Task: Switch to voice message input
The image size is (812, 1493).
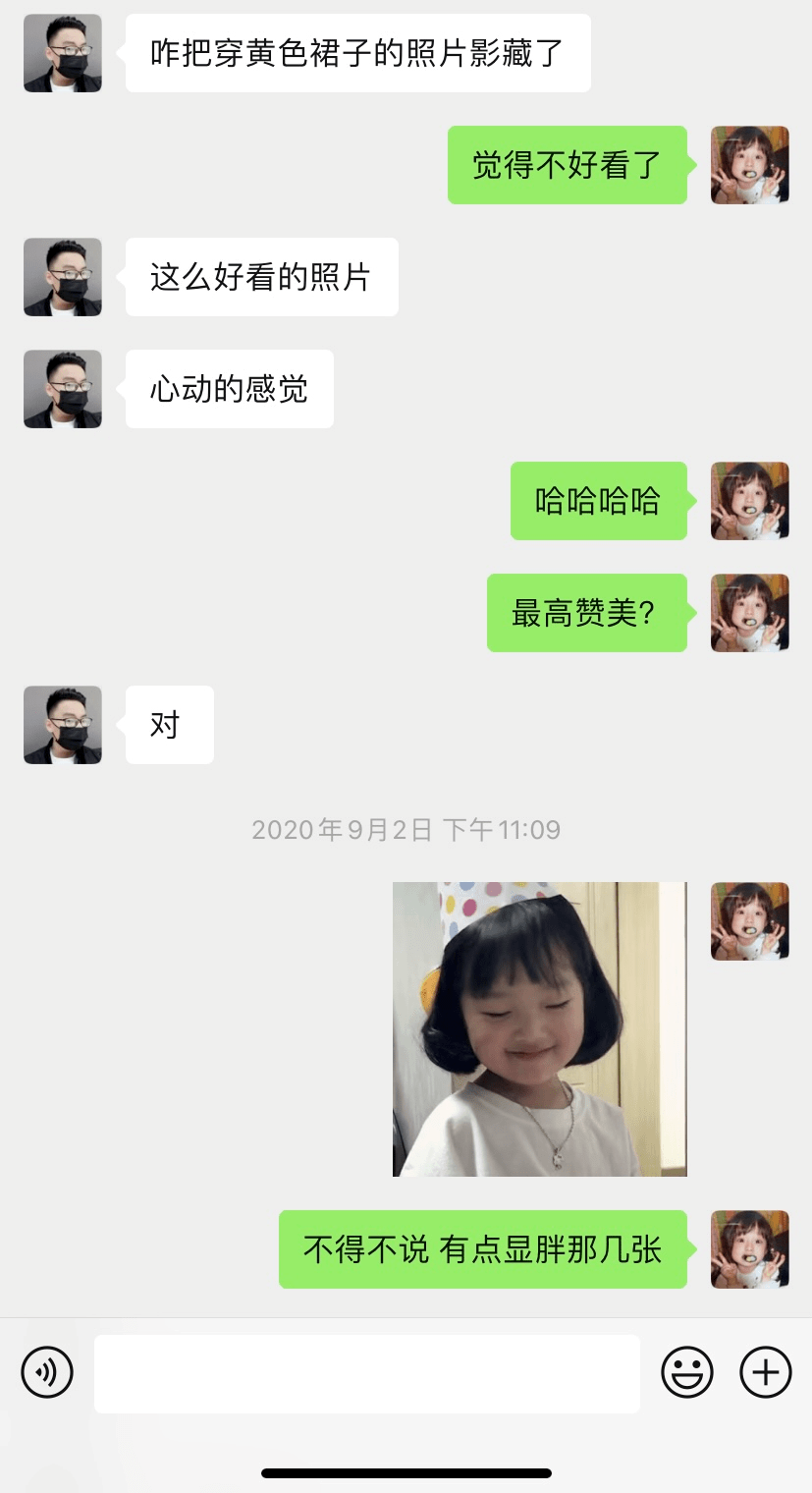Action: tap(47, 1372)
